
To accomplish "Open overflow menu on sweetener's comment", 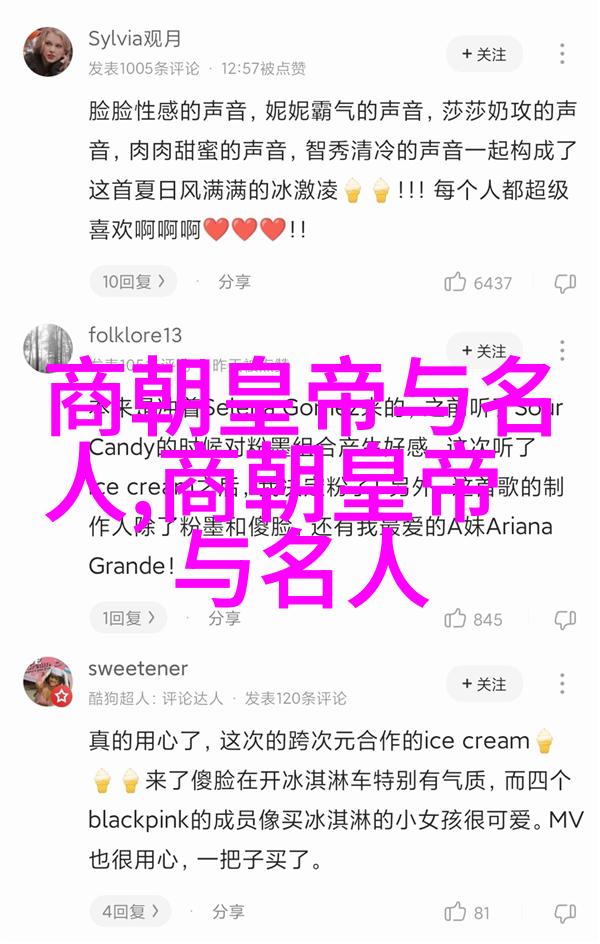I will click(564, 684).
